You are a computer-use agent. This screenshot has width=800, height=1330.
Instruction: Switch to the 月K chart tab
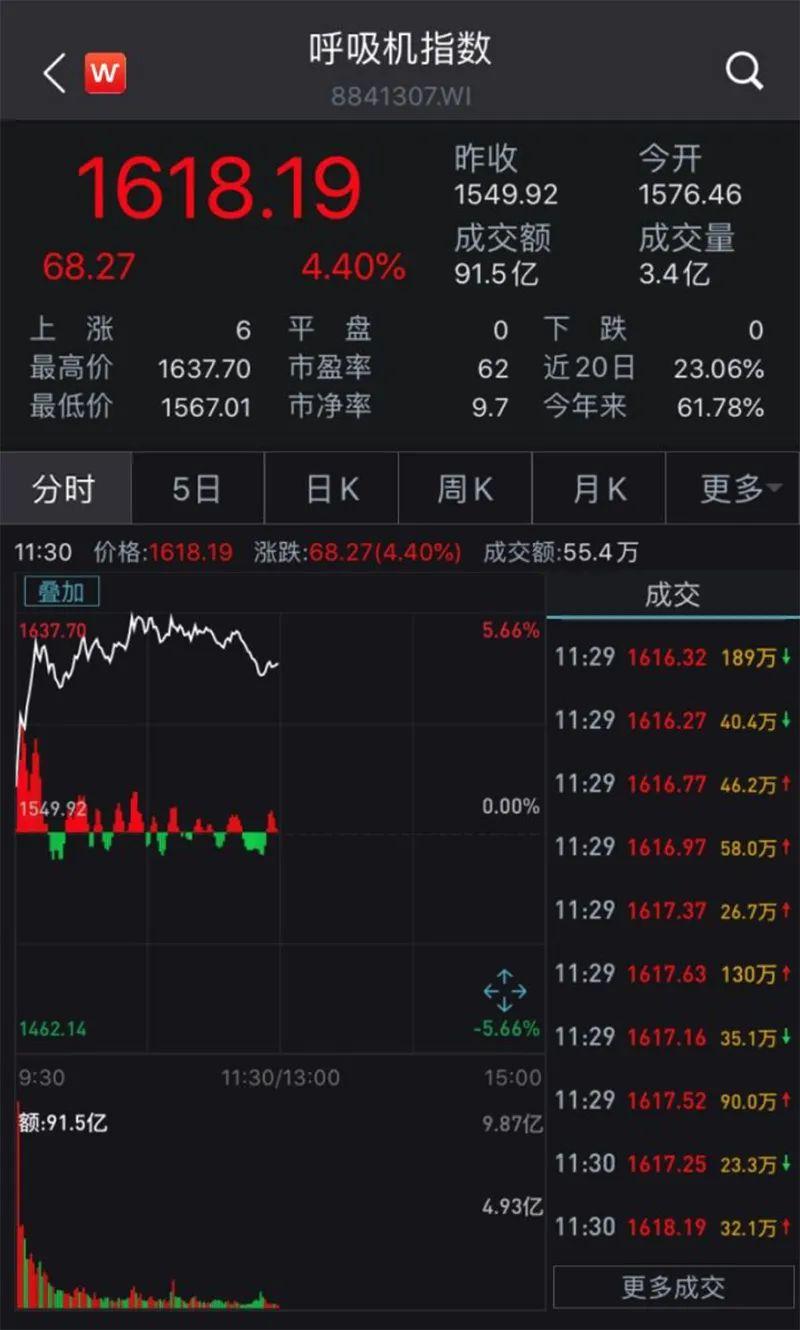click(x=599, y=489)
